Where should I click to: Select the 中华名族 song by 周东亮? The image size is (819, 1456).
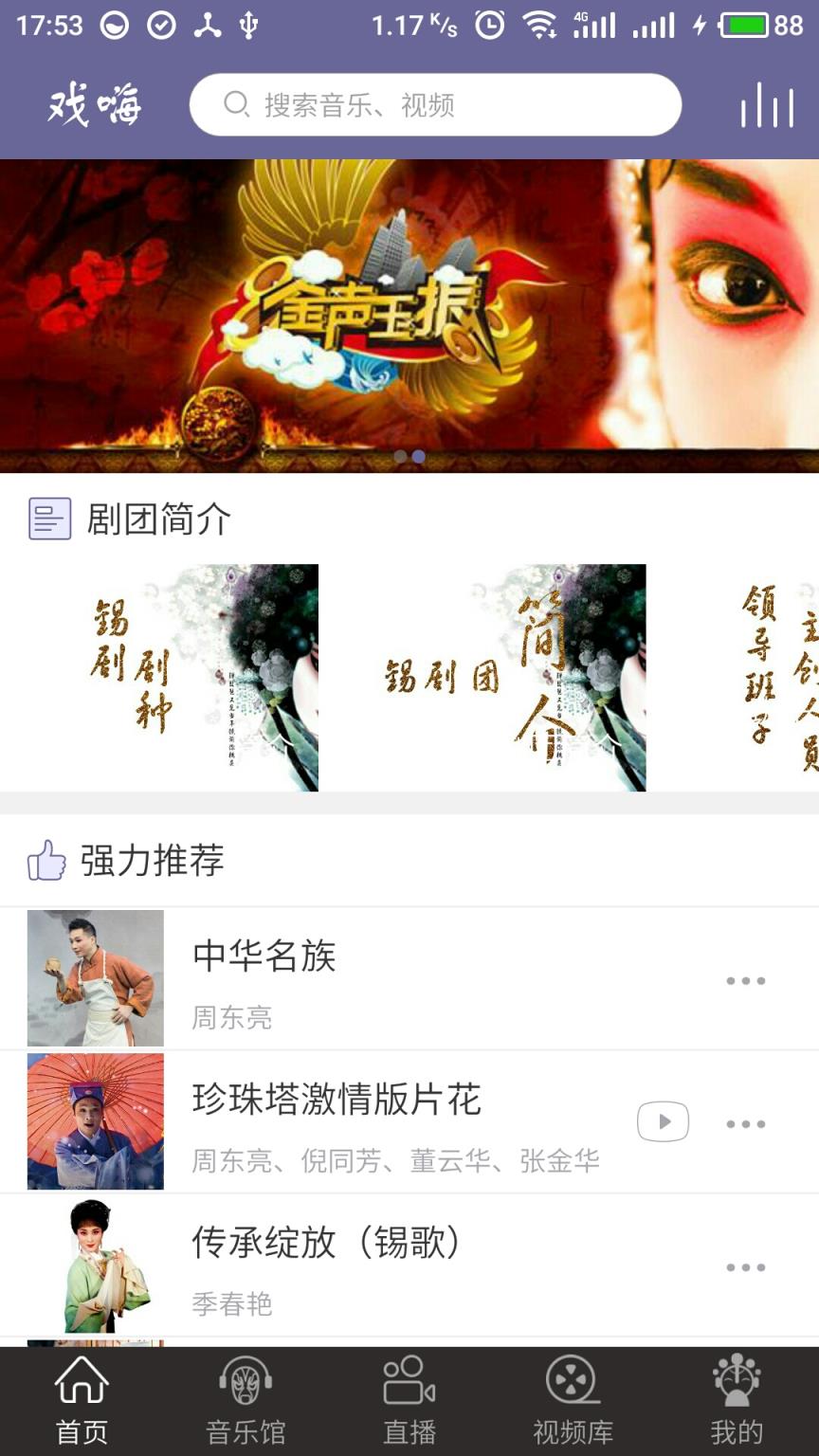coord(379,978)
